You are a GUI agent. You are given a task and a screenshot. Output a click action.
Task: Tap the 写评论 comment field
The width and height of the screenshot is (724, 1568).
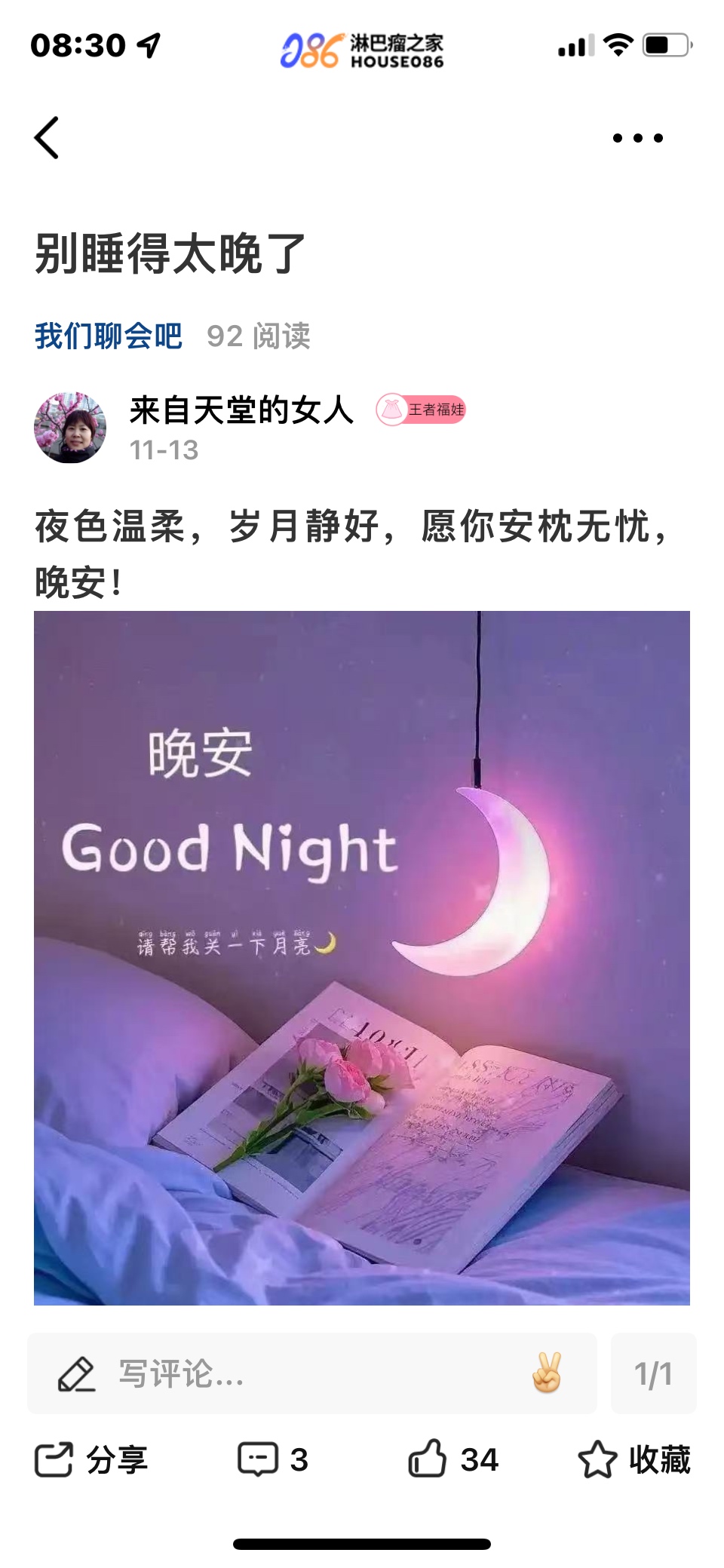[287, 1373]
